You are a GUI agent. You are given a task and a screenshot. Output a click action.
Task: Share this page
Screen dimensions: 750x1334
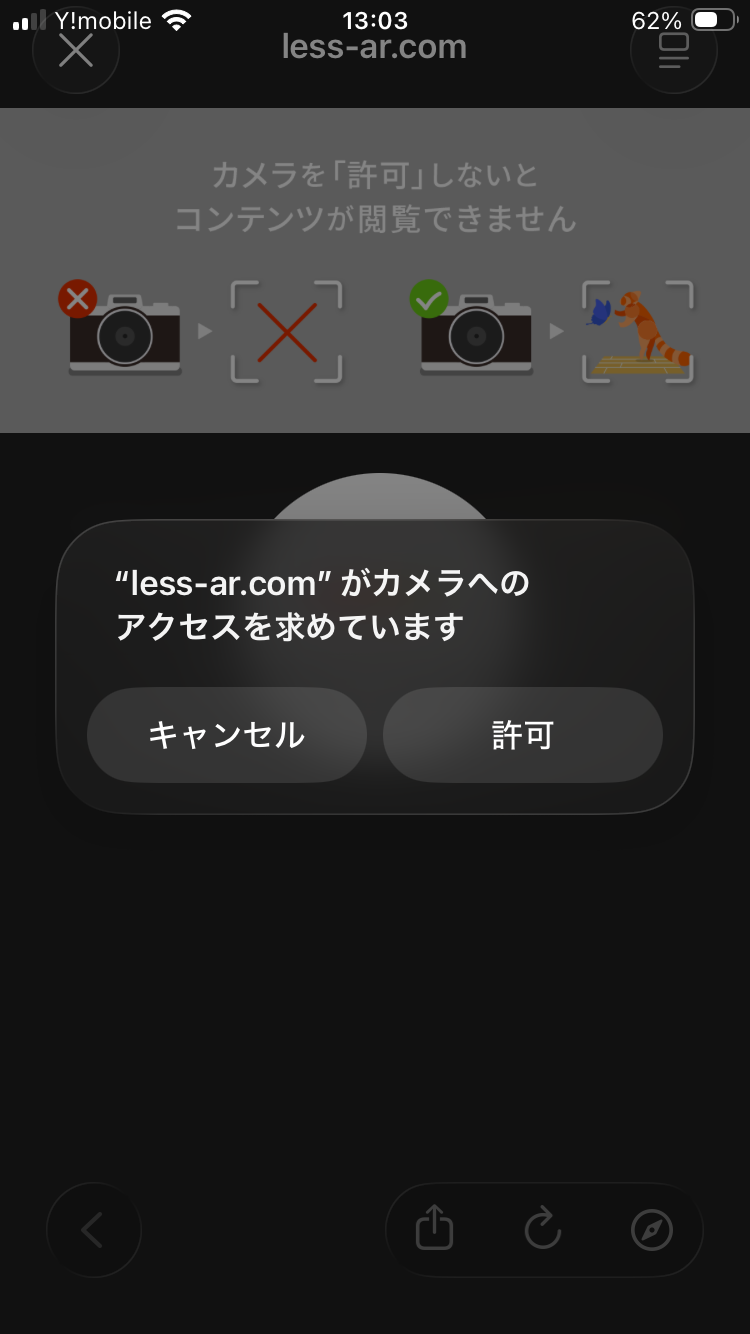click(x=435, y=1229)
